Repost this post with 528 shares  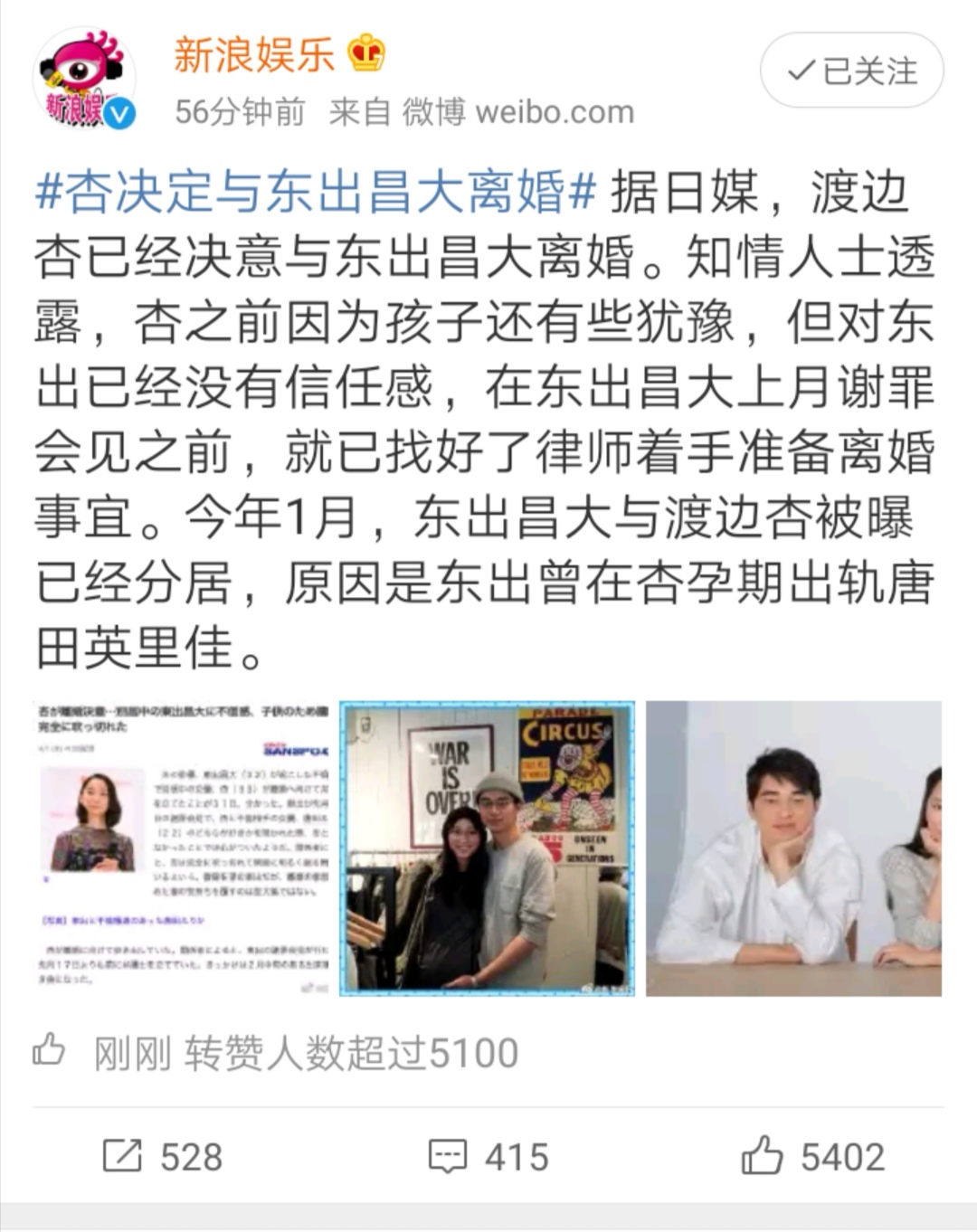[163, 1157]
